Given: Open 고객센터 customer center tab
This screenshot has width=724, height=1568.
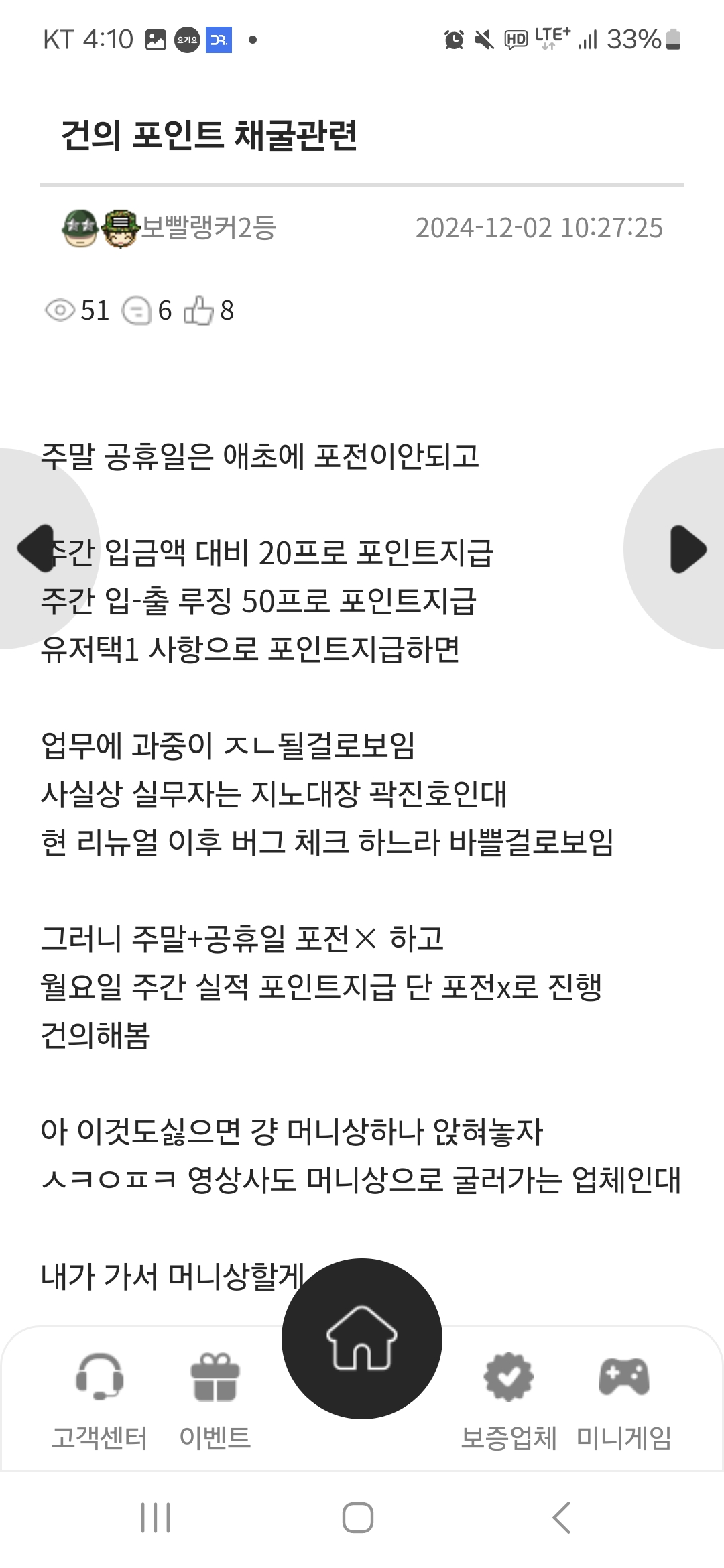Looking at the screenshot, I should (99, 1402).
